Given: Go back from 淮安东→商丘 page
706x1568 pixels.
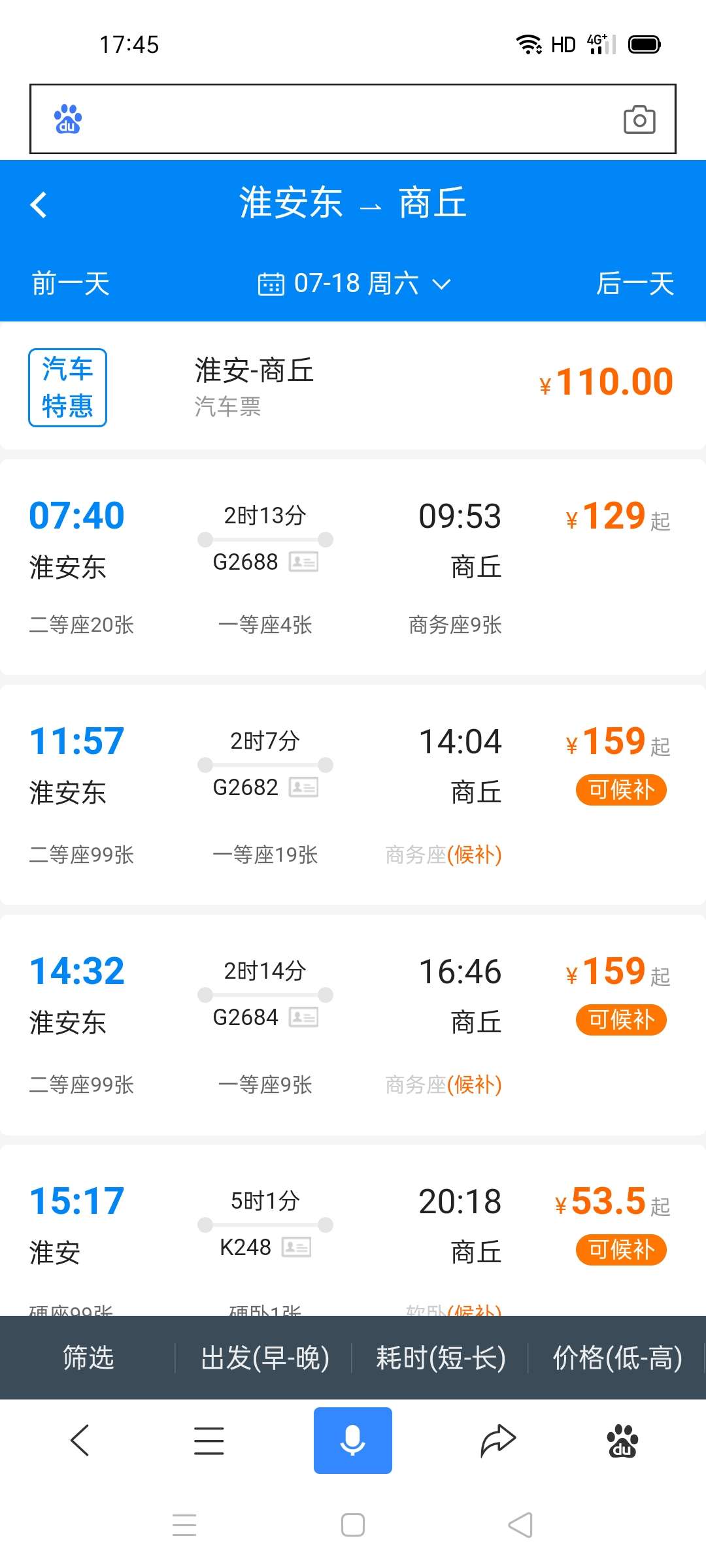Looking at the screenshot, I should (39, 204).
